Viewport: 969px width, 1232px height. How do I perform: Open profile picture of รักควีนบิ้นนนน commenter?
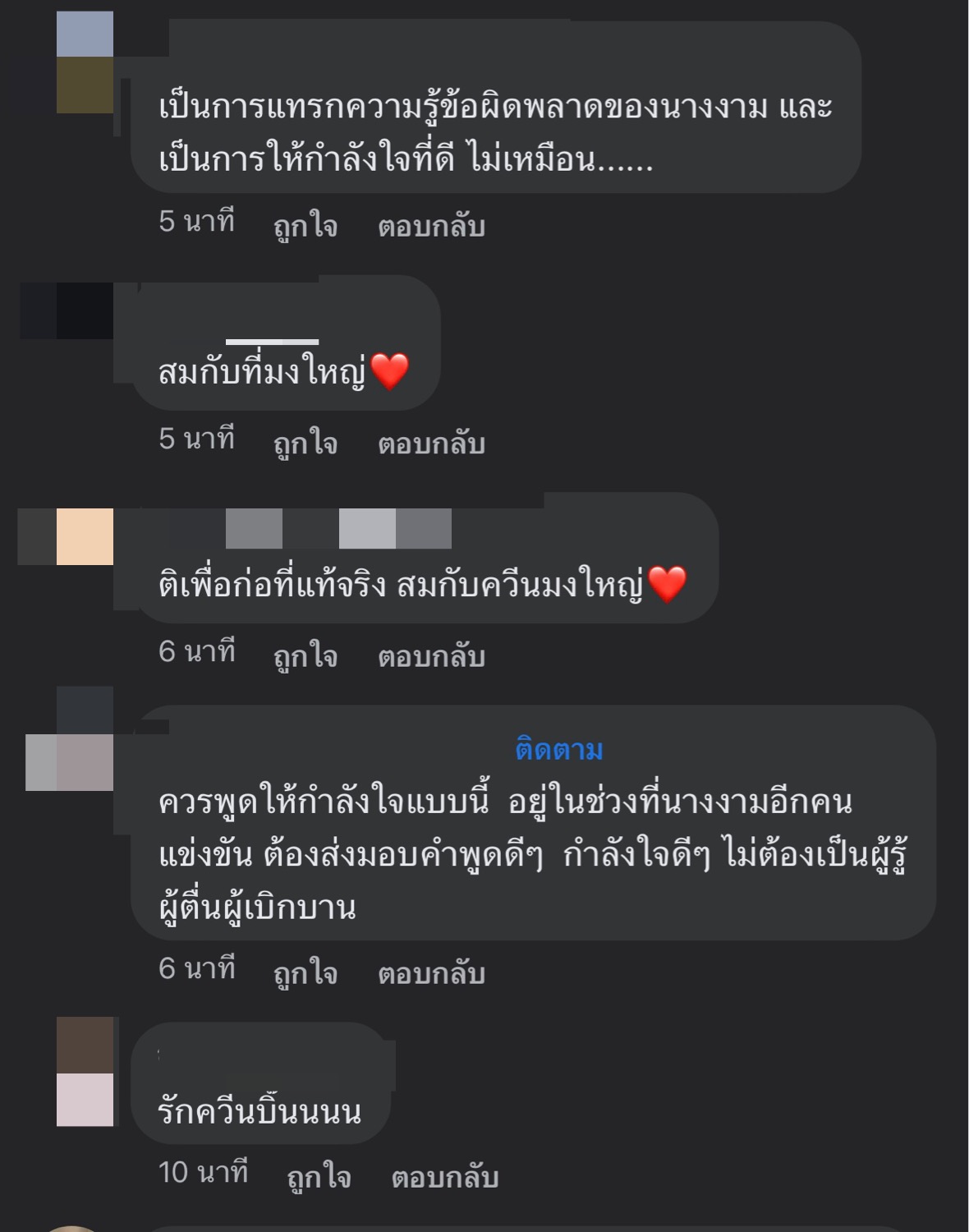point(85,1072)
